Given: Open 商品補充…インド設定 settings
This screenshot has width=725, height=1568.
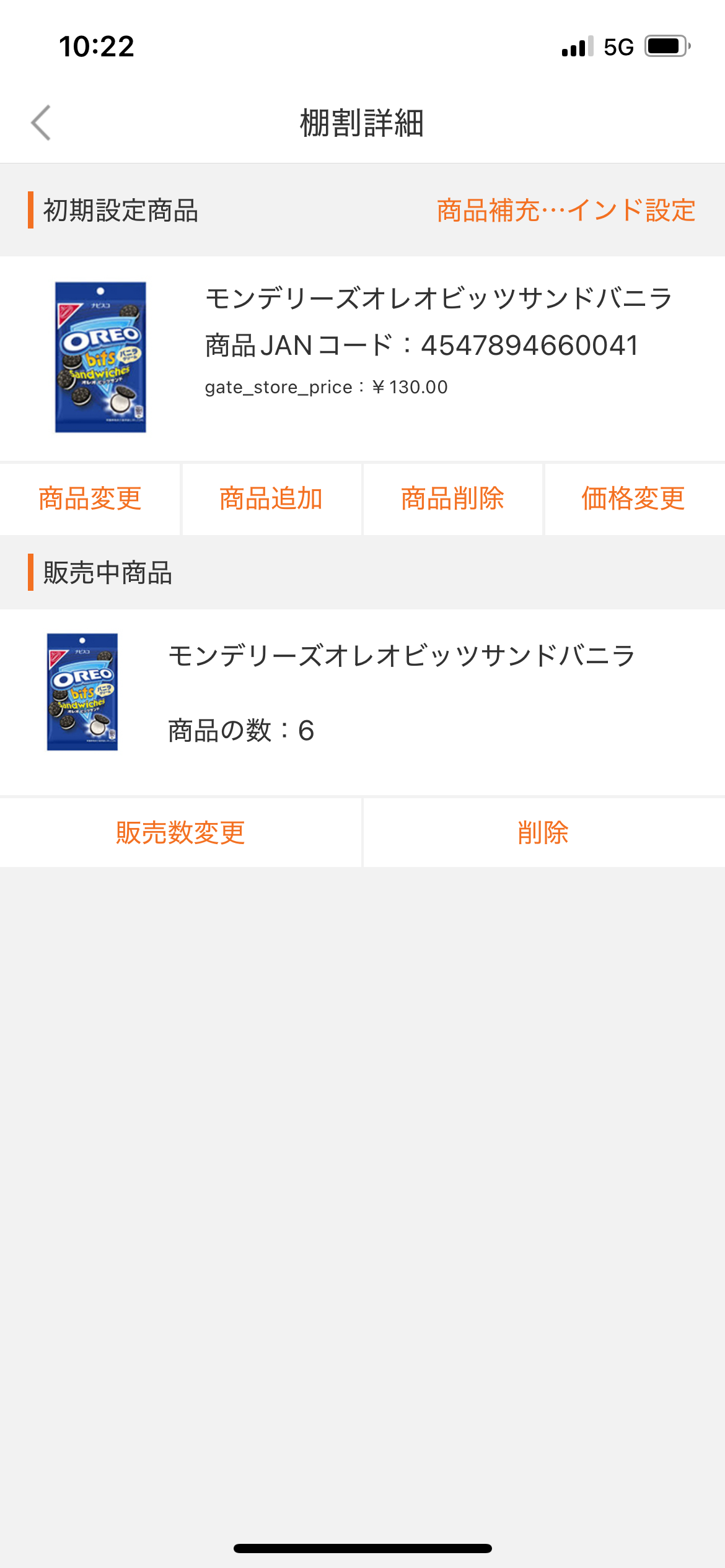Looking at the screenshot, I should coord(565,211).
